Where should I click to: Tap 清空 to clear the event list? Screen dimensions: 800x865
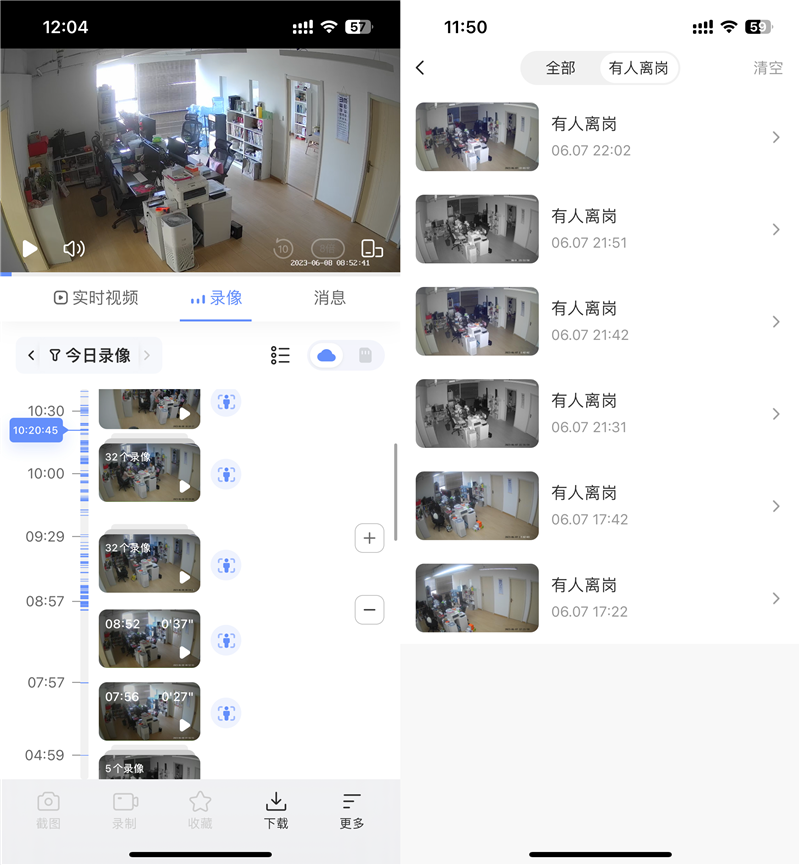coord(767,68)
